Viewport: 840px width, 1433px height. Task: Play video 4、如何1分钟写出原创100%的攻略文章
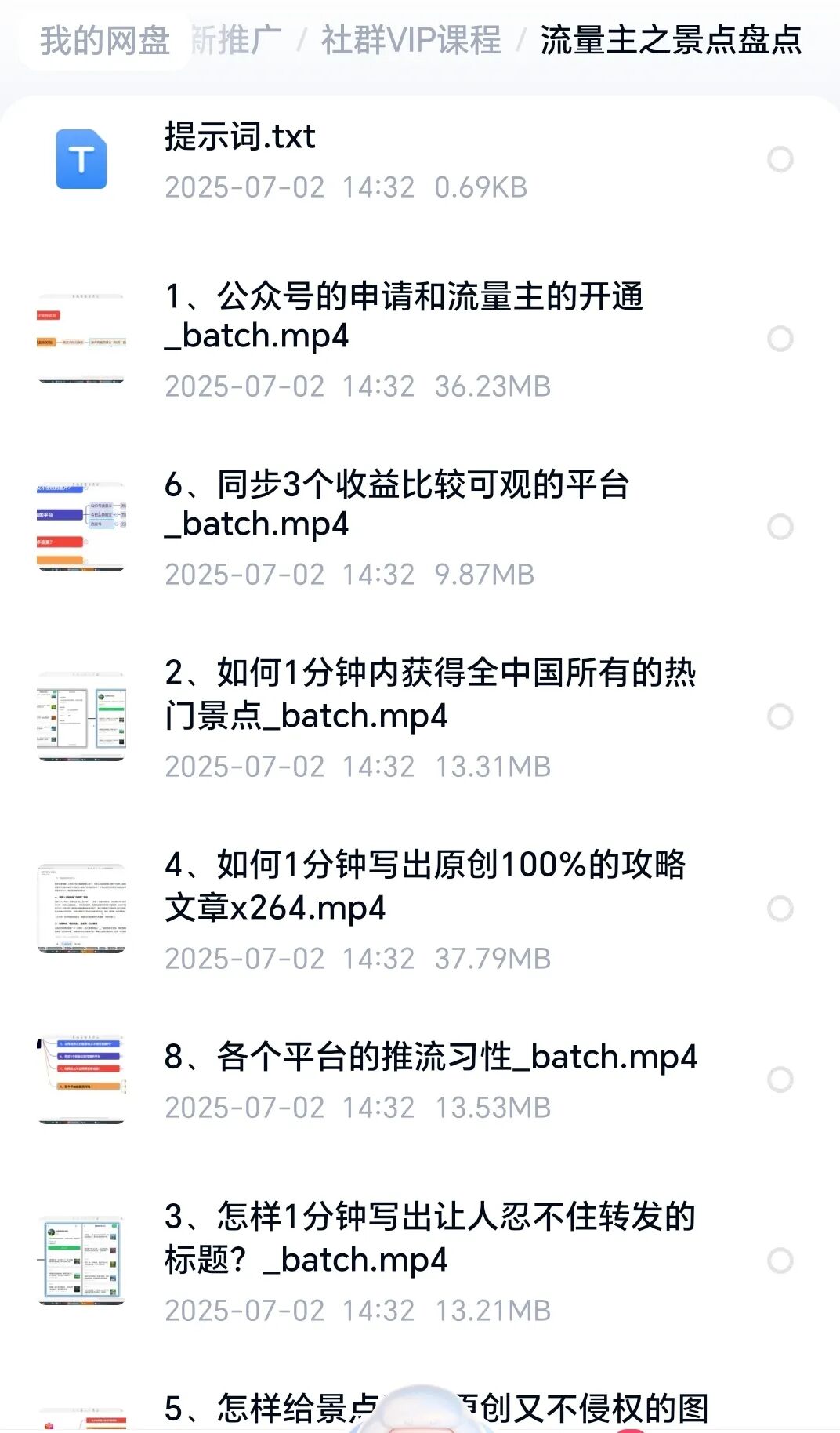point(425,886)
